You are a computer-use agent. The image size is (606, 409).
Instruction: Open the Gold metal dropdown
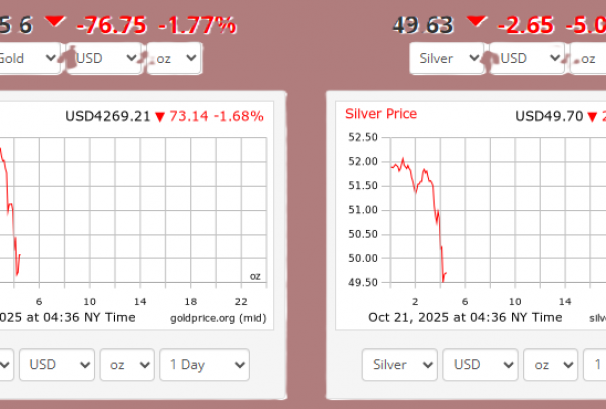coord(30,58)
